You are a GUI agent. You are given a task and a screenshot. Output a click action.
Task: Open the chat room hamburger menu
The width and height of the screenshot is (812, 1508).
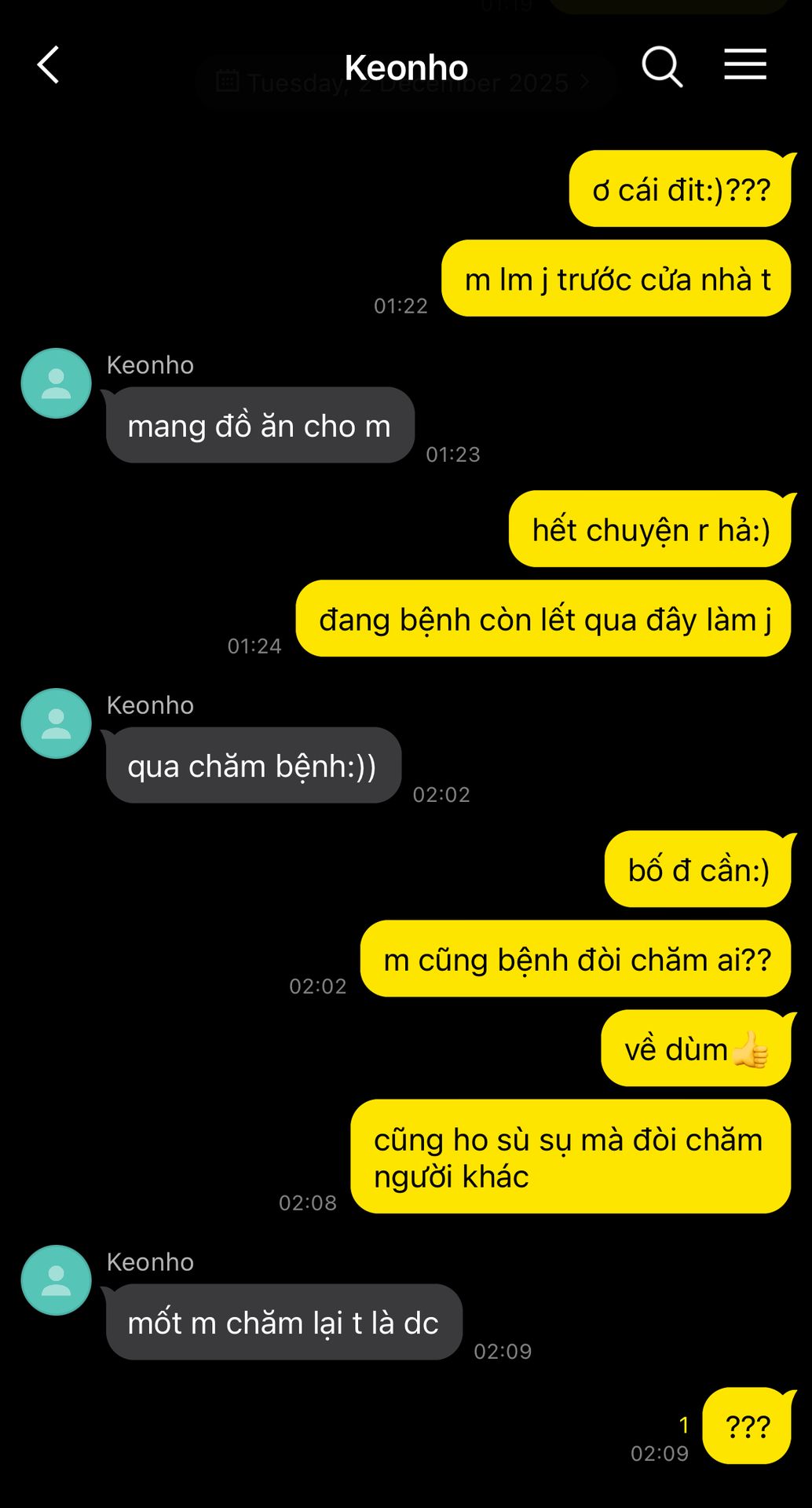pyautogui.click(x=744, y=64)
